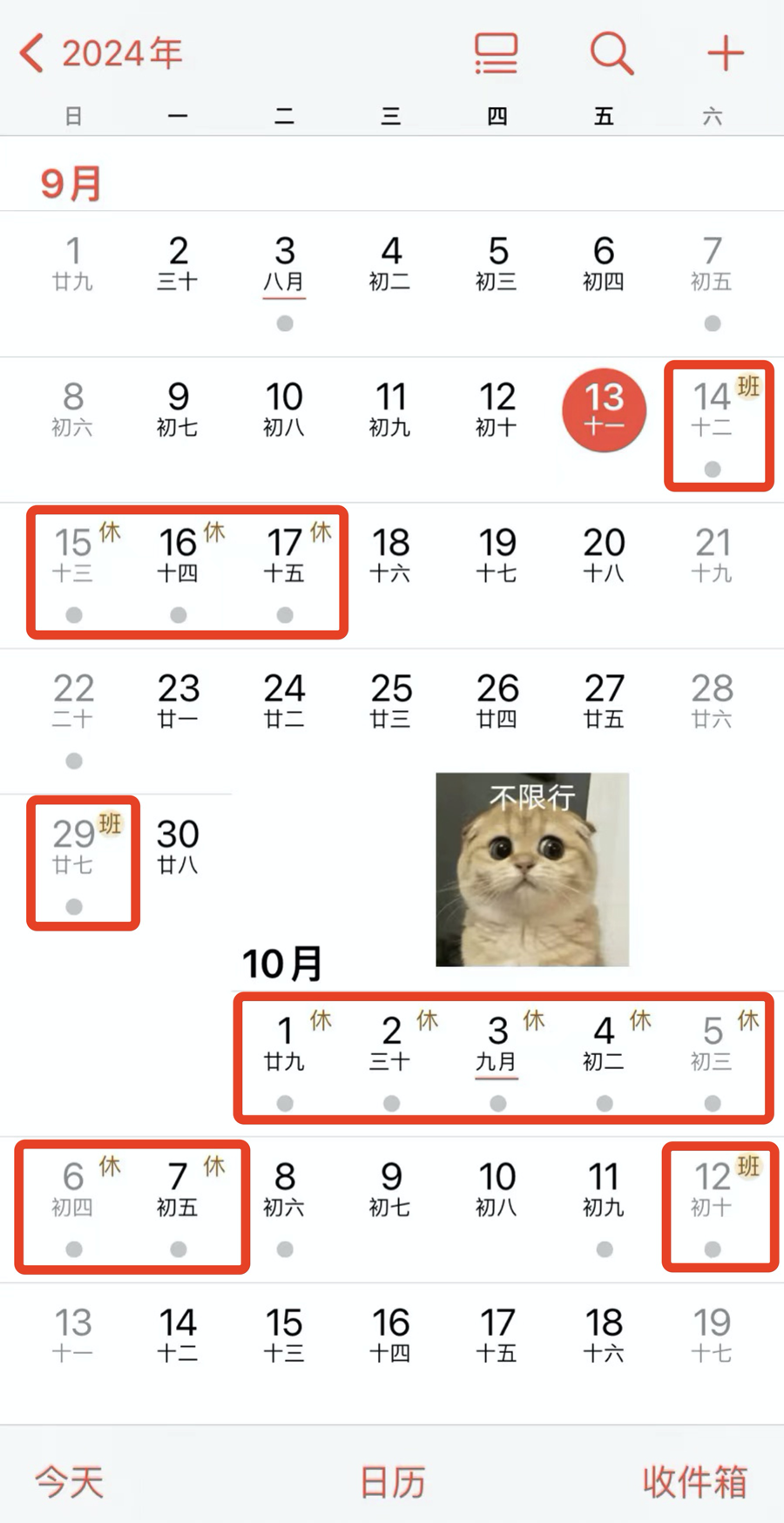Viewport: 784px width, 1523px height.
Task: Select October 1 marked 休
Action: click(285, 1043)
